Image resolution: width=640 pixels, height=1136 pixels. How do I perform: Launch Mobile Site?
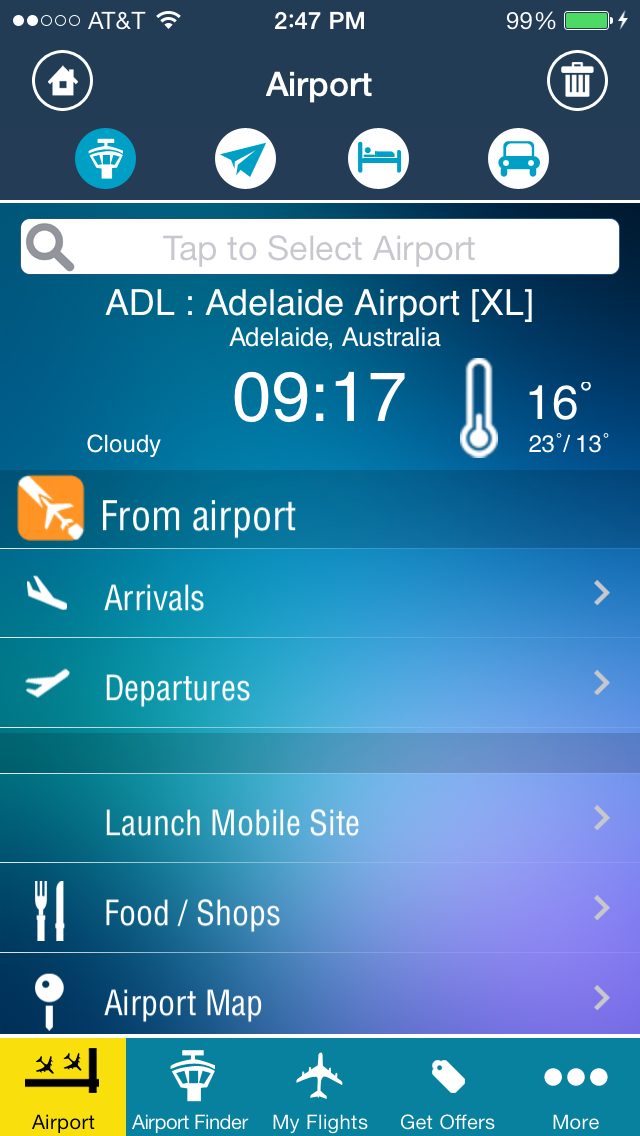tap(320, 818)
